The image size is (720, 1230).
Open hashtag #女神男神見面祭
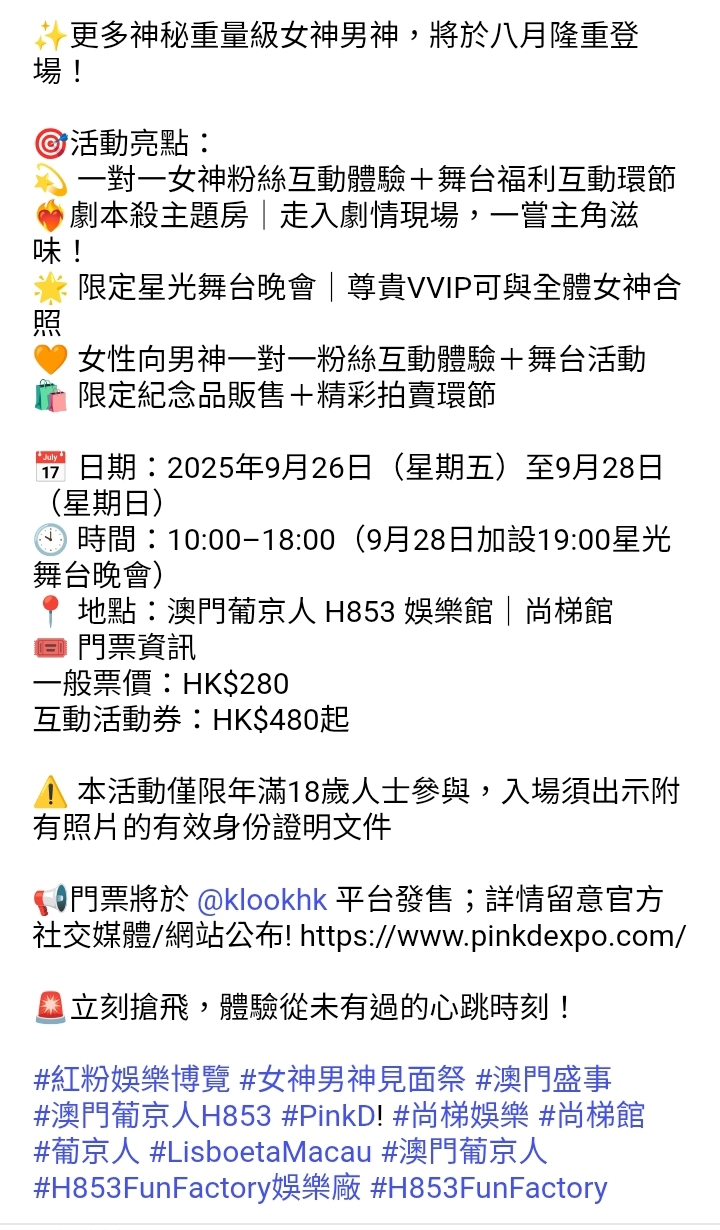tap(353, 1080)
